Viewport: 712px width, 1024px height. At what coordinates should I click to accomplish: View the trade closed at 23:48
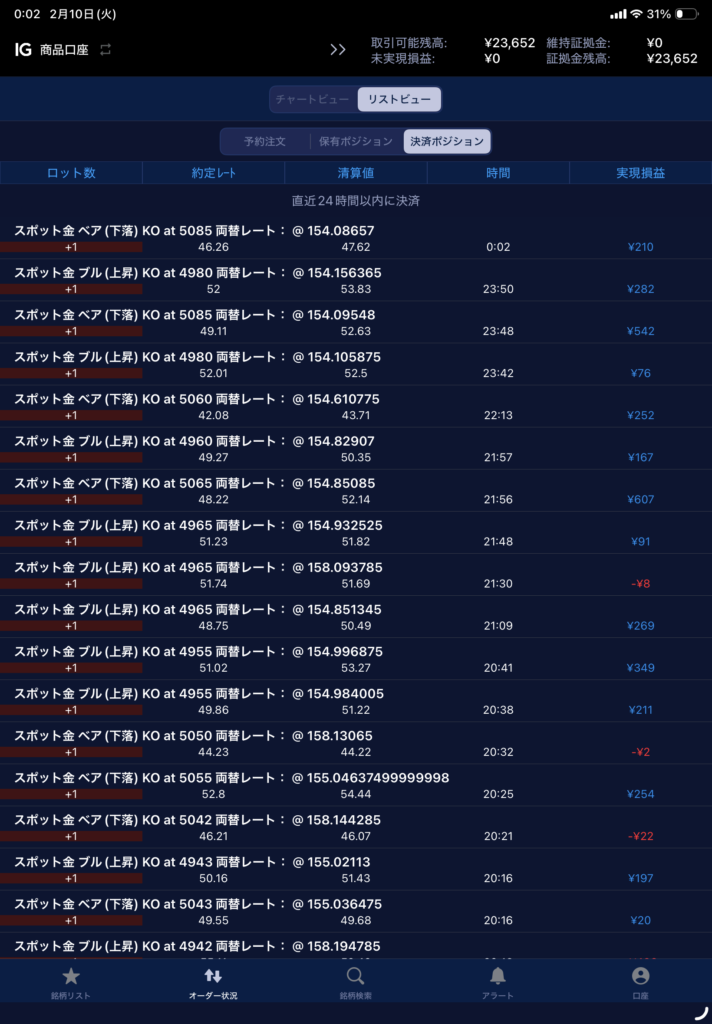(x=355, y=323)
